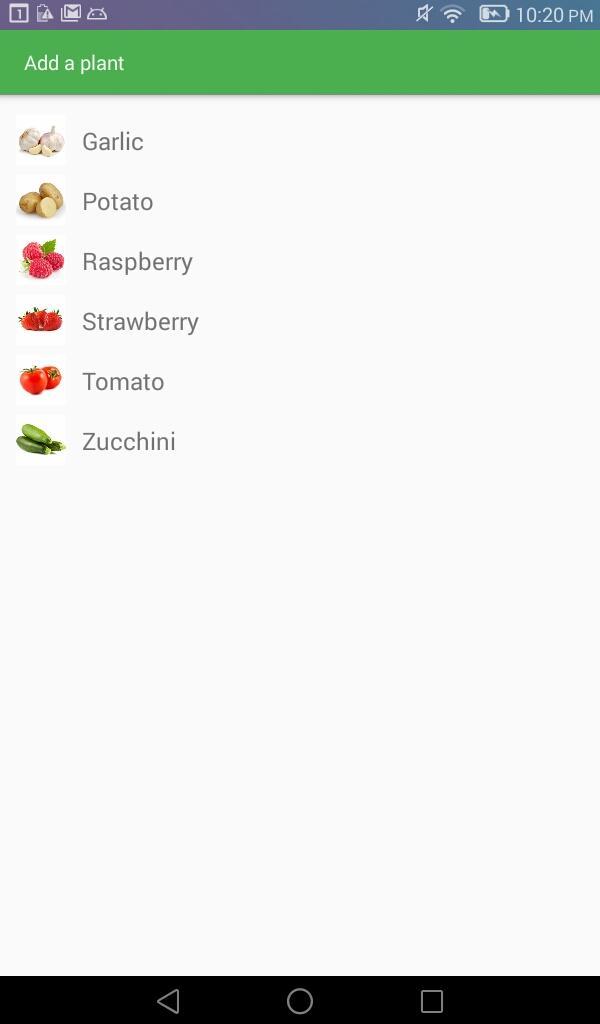Choose Potato to add

117,201
